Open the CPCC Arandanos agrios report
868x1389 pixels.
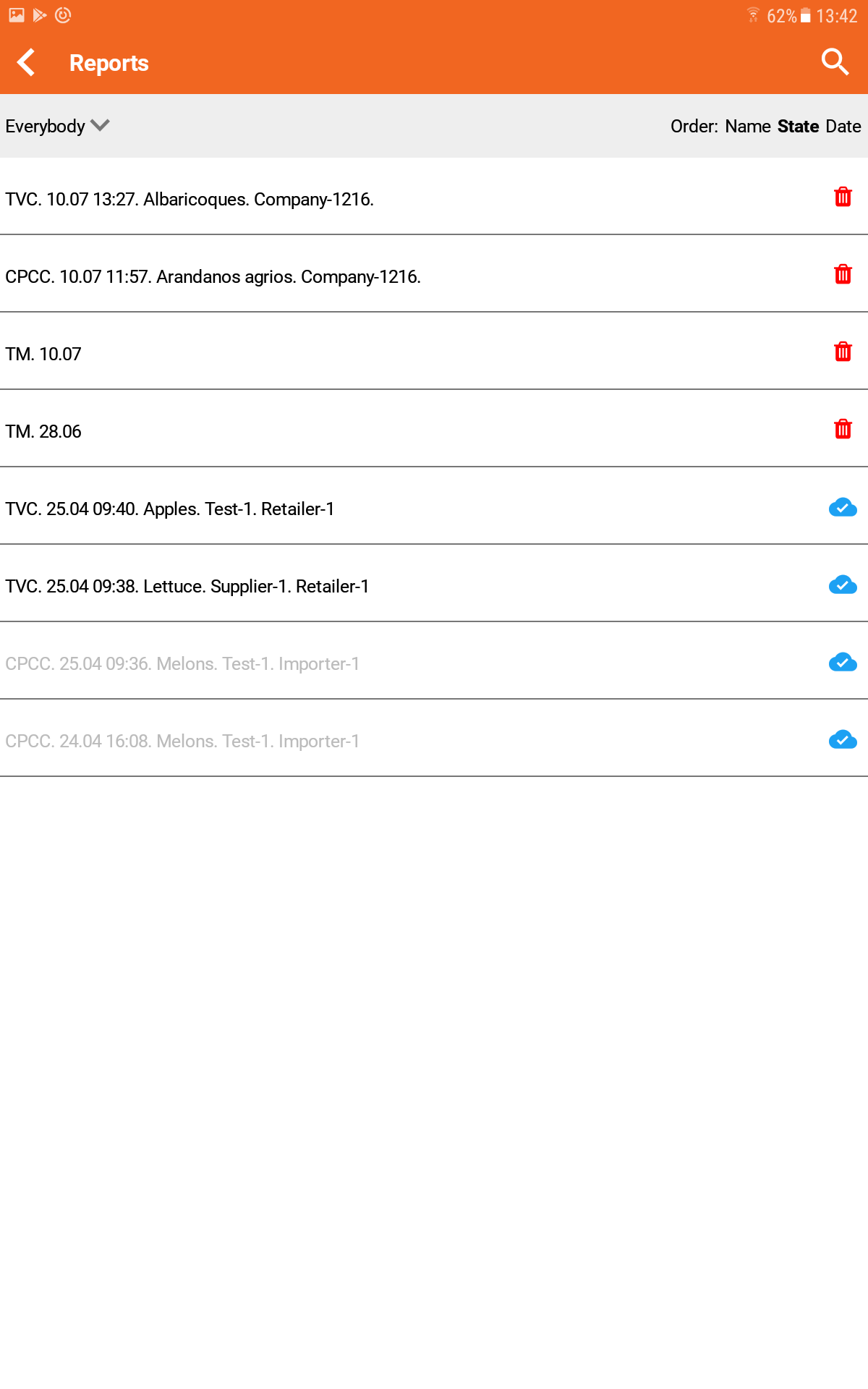tap(213, 277)
